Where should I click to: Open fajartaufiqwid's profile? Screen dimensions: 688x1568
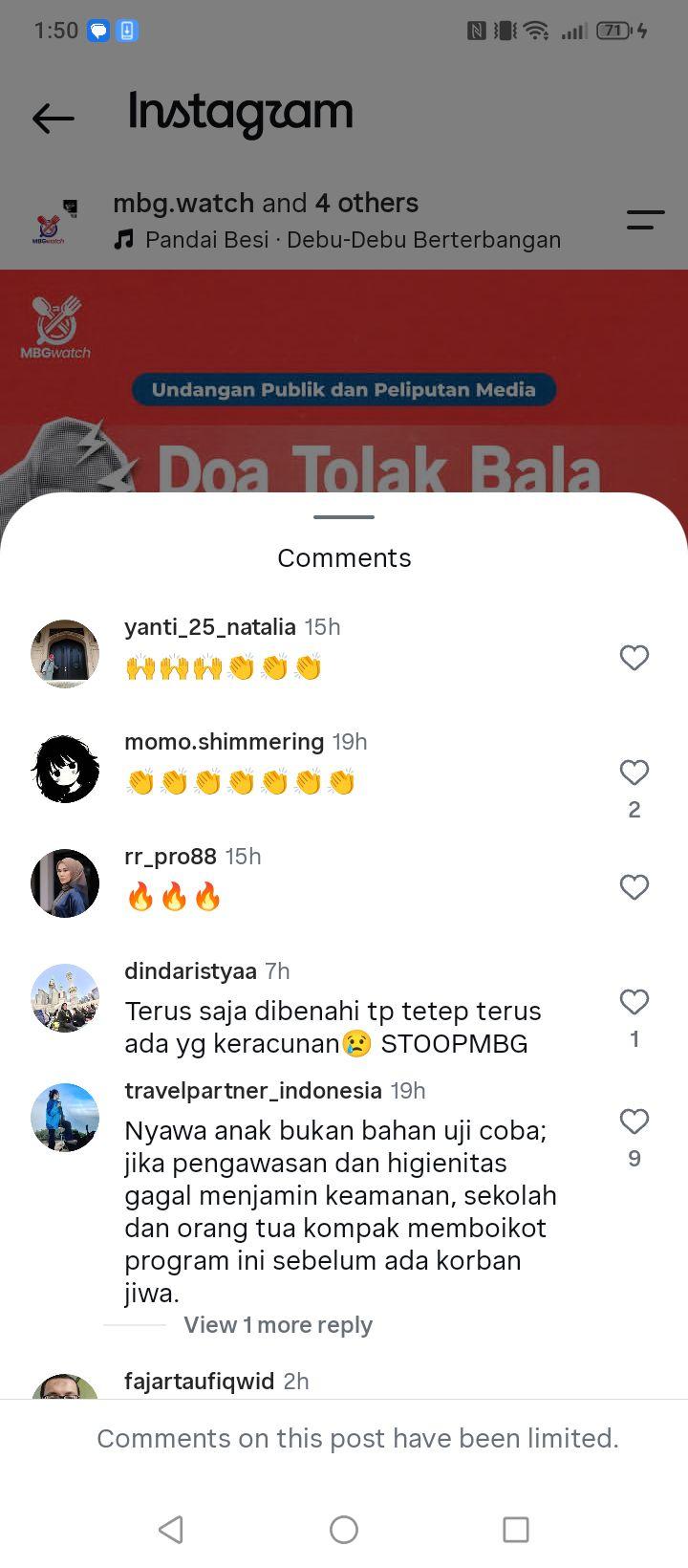pos(199,1382)
